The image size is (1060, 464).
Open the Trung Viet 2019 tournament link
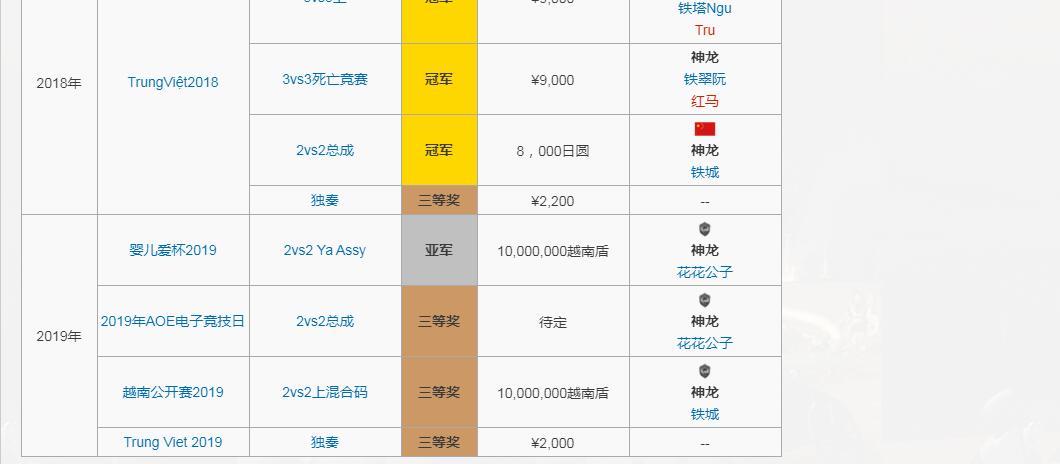point(173,442)
